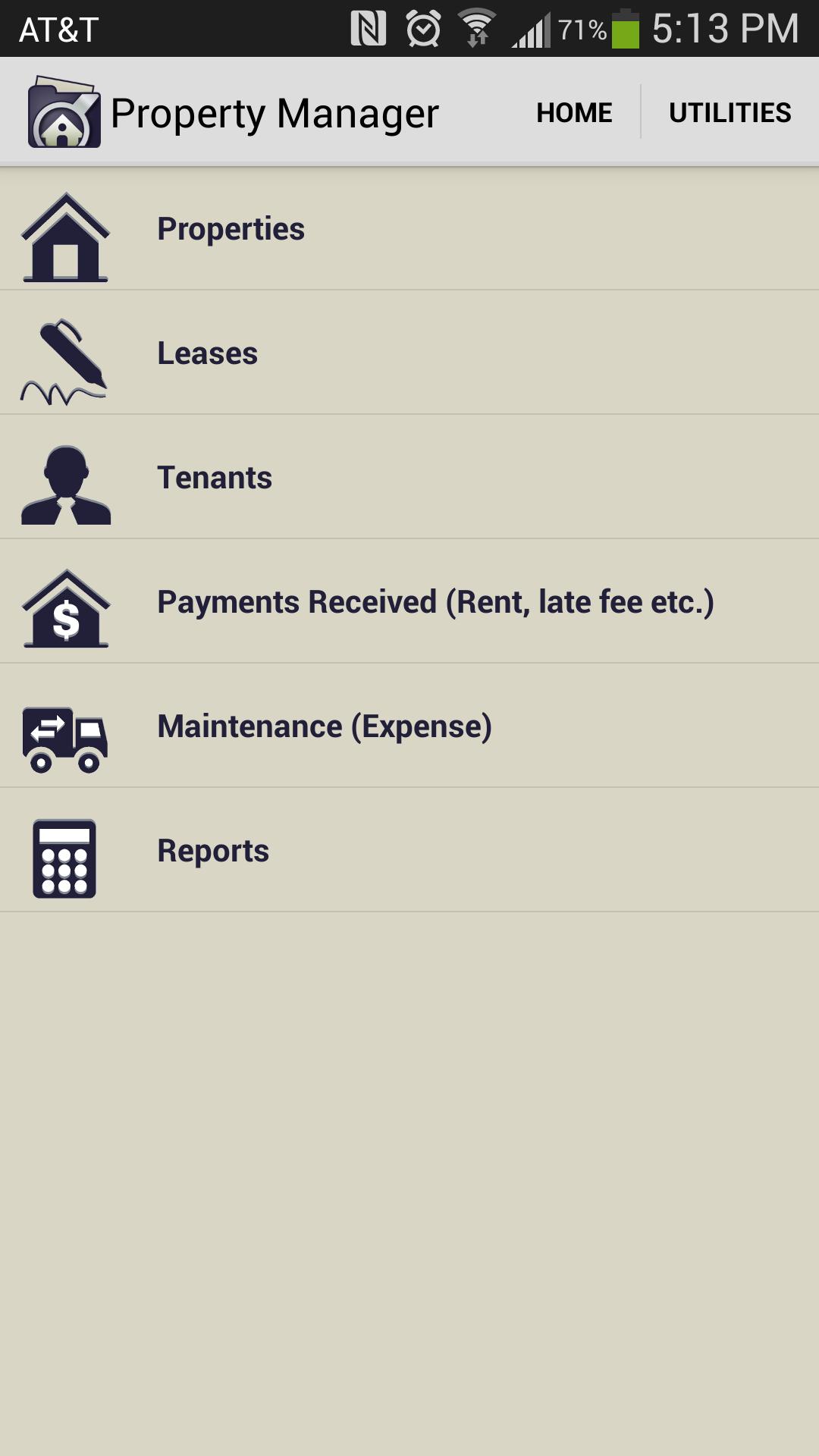This screenshot has height=1456, width=819.
Task: Open the HOME menu
Action: point(575,112)
